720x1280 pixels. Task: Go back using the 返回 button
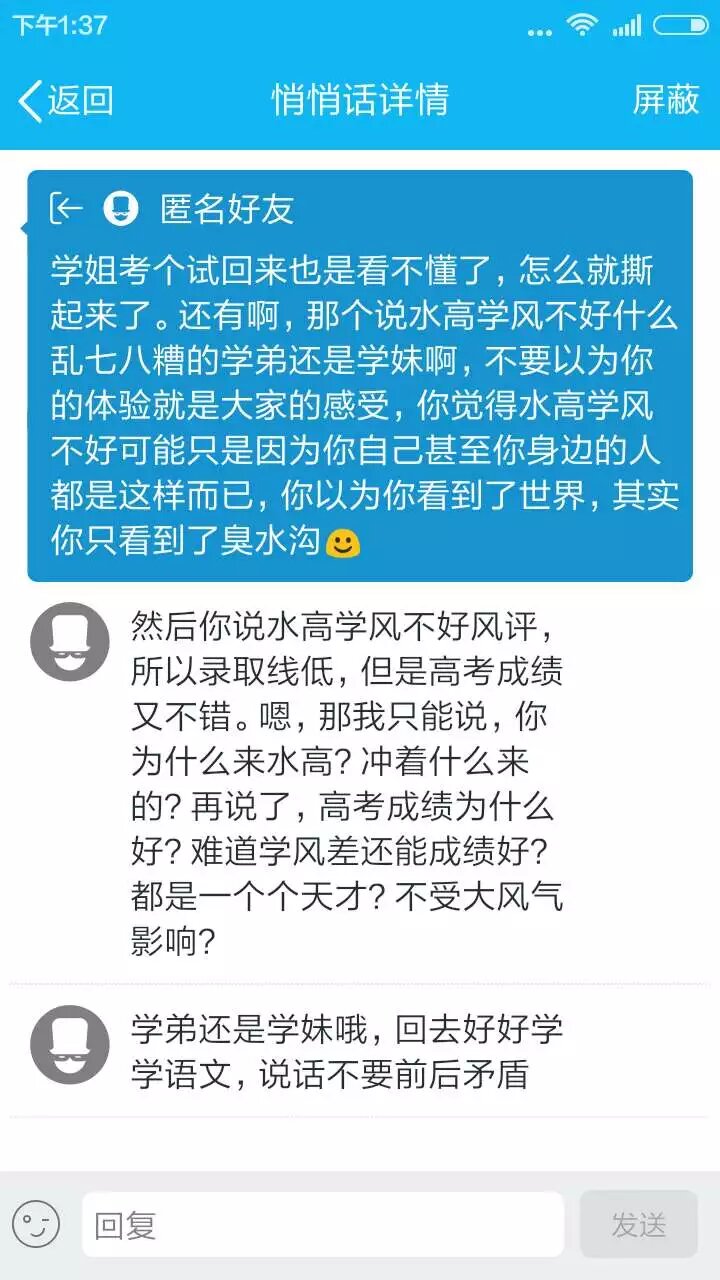pyautogui.click(x=66, y=100)
